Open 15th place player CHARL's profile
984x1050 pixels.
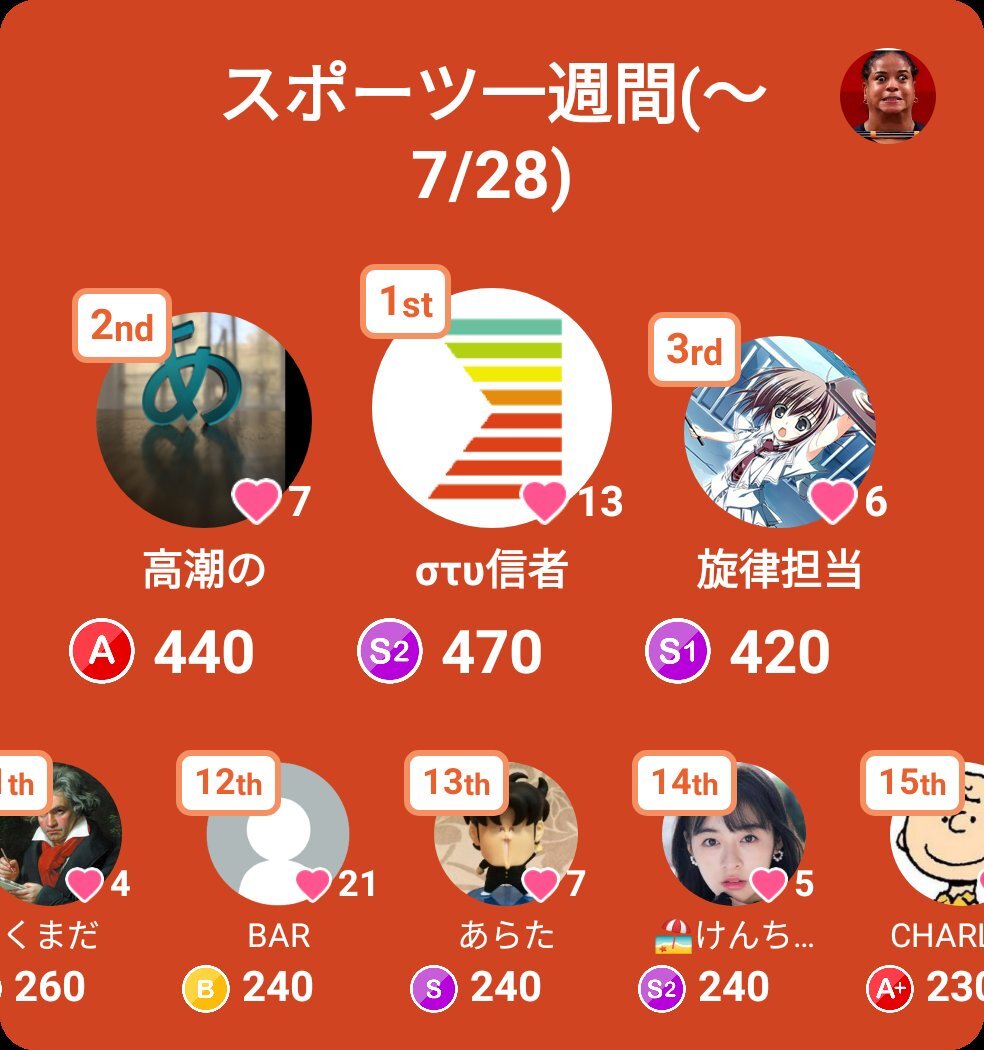[x=940, y=833]
